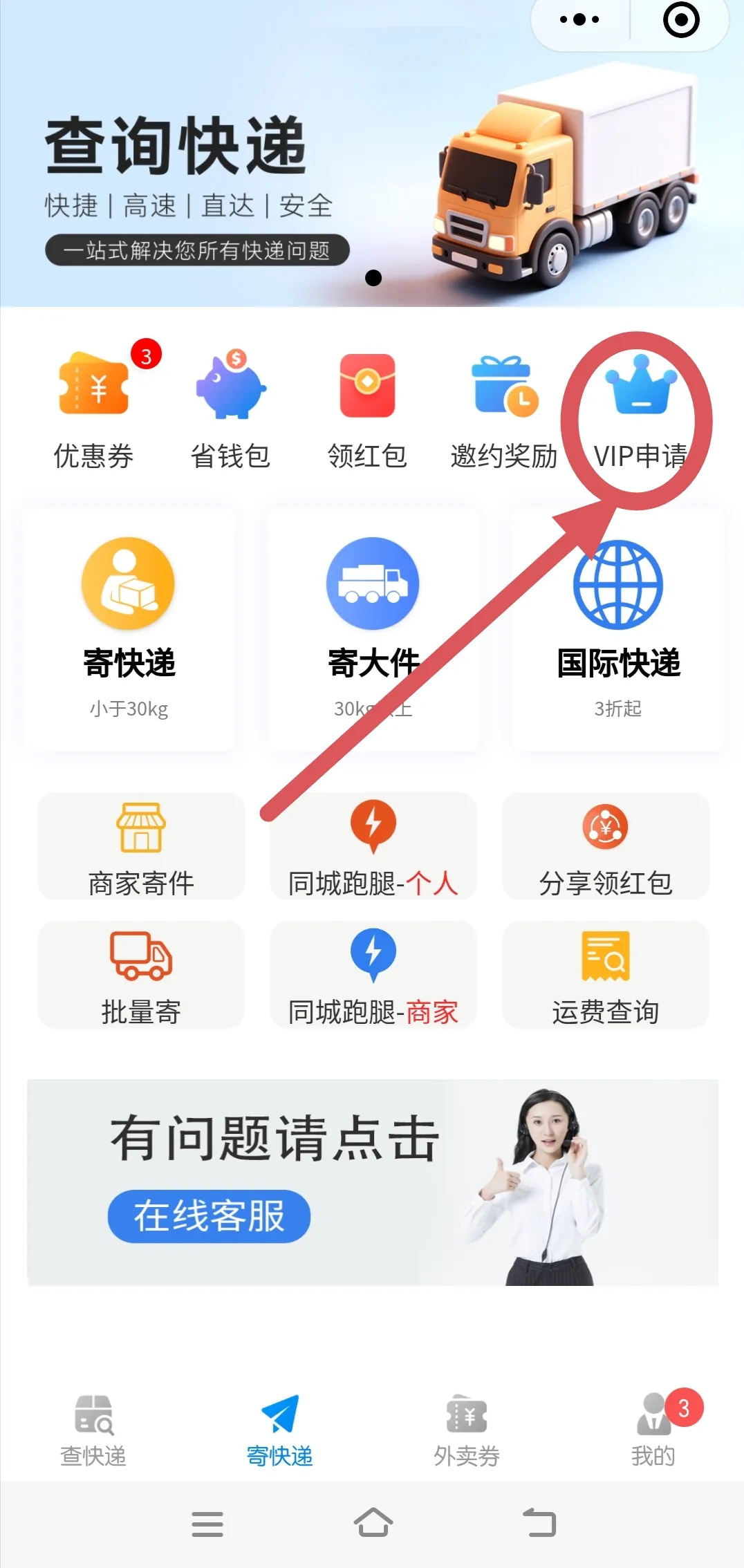The height and width of the screenshot is (1568, 744).
Task: Choose 同城跑腿-个人 errand service
Action: coord(373,848)
